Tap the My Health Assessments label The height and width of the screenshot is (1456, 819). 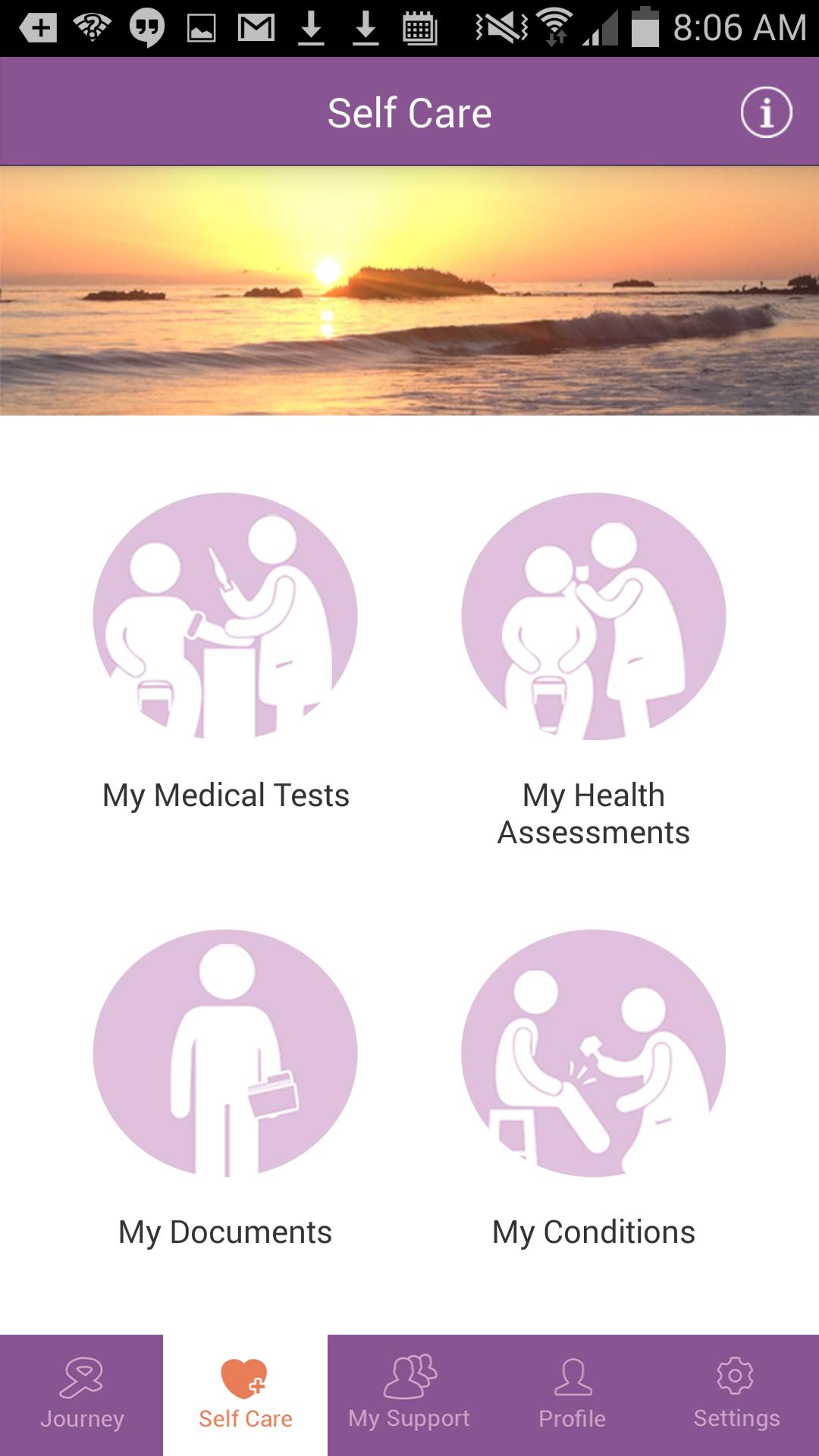point(594,813)
